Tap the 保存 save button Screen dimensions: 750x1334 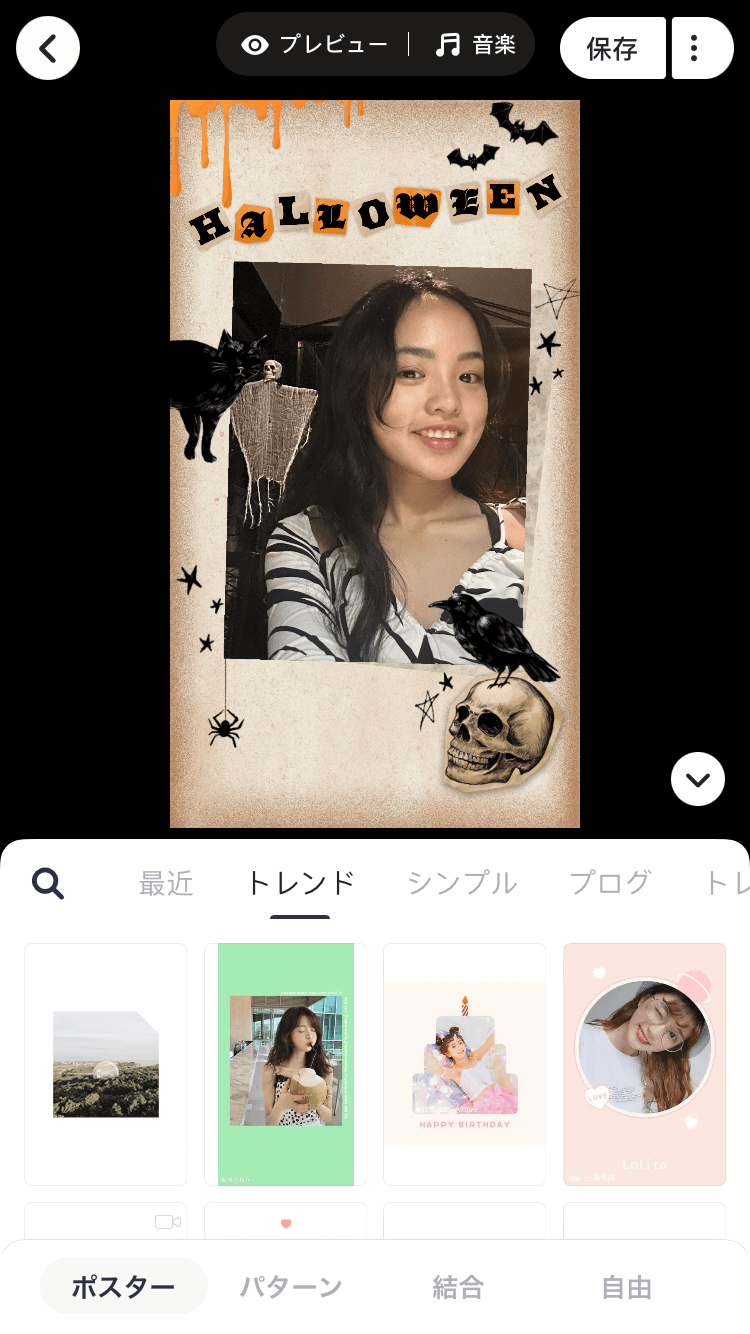612,48
